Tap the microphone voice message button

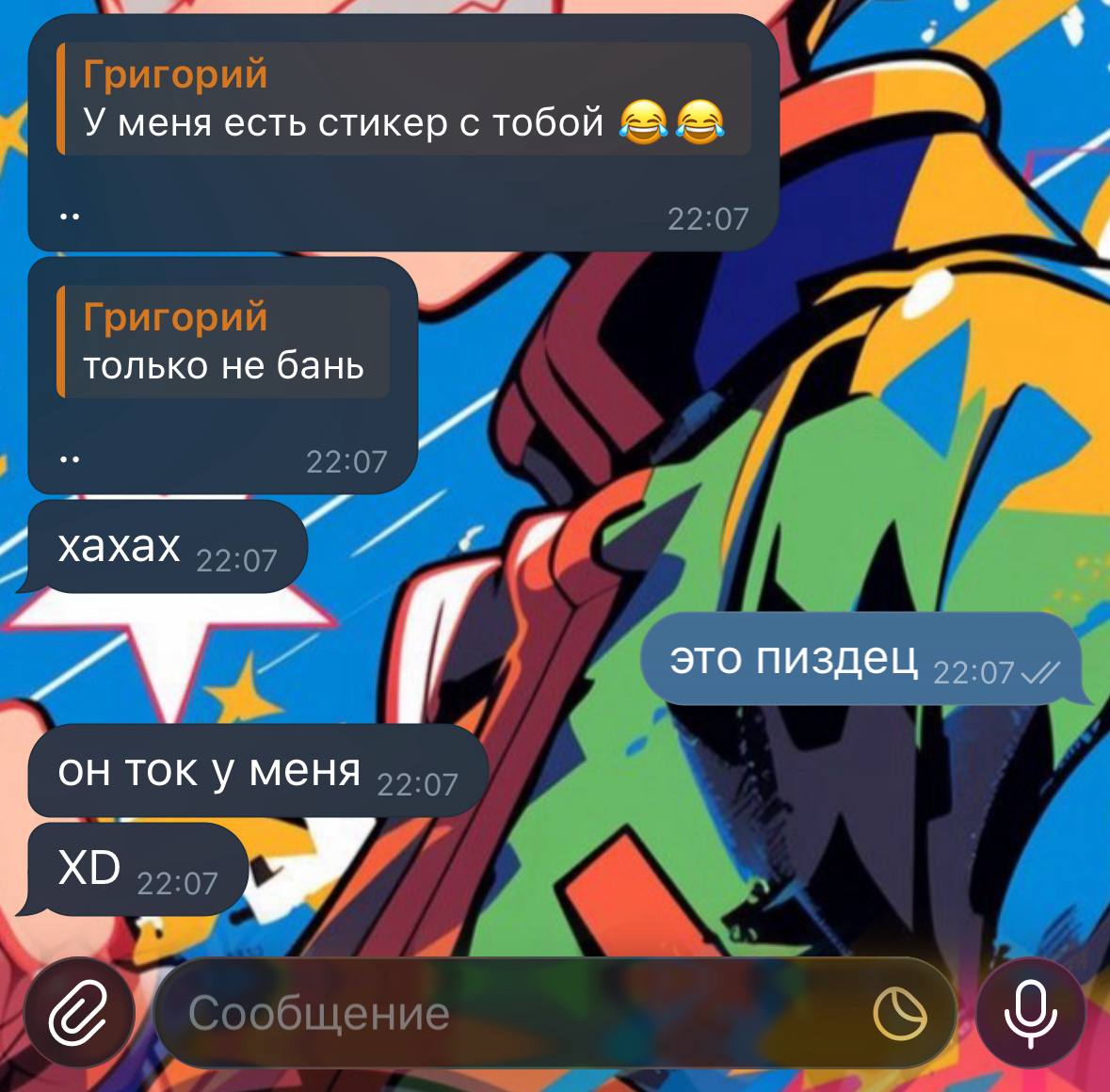click(x=1030, y=1013)
